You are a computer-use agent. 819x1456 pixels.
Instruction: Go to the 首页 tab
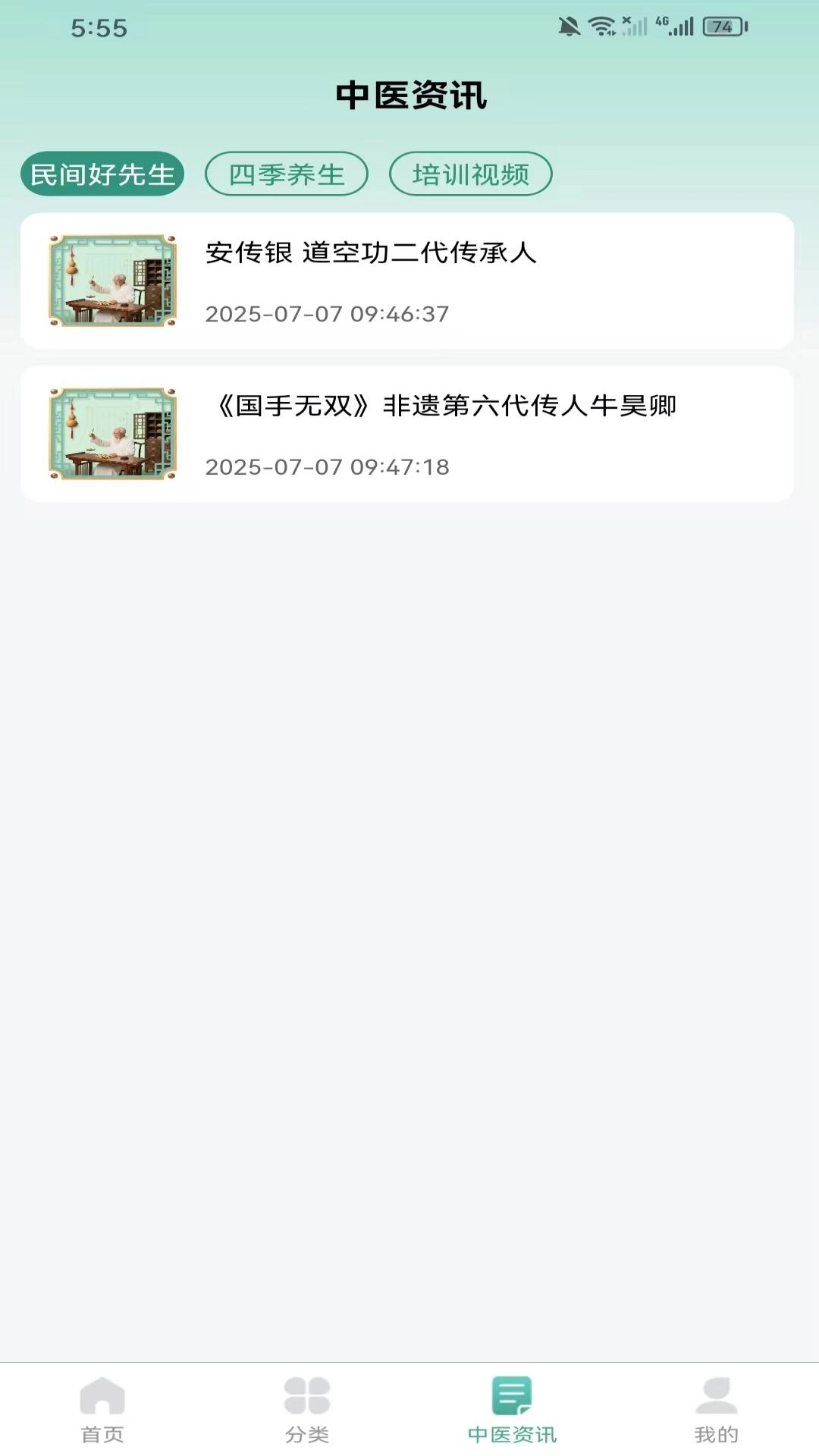point(102,1409)
